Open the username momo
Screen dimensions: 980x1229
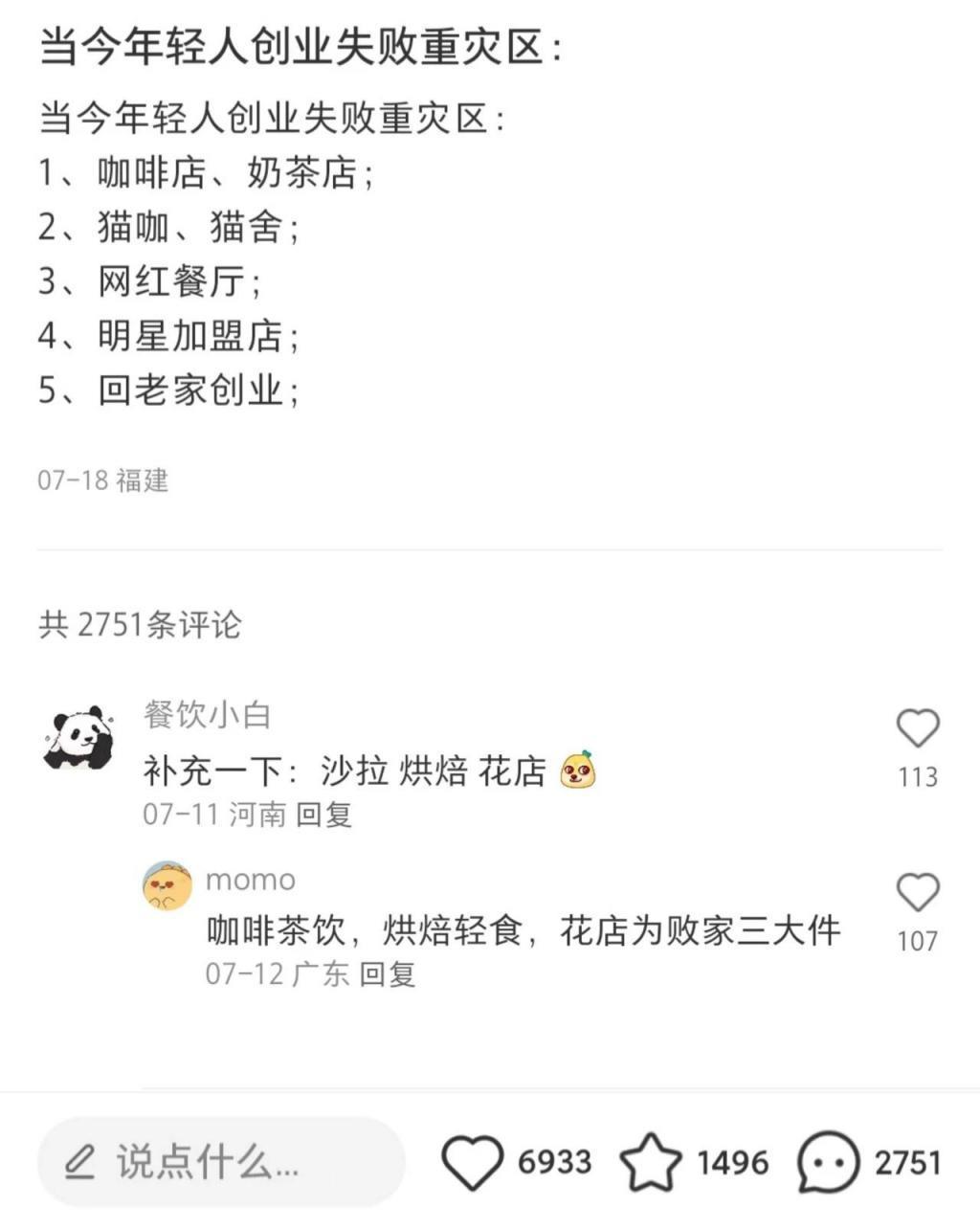click(x=249, y=879)
